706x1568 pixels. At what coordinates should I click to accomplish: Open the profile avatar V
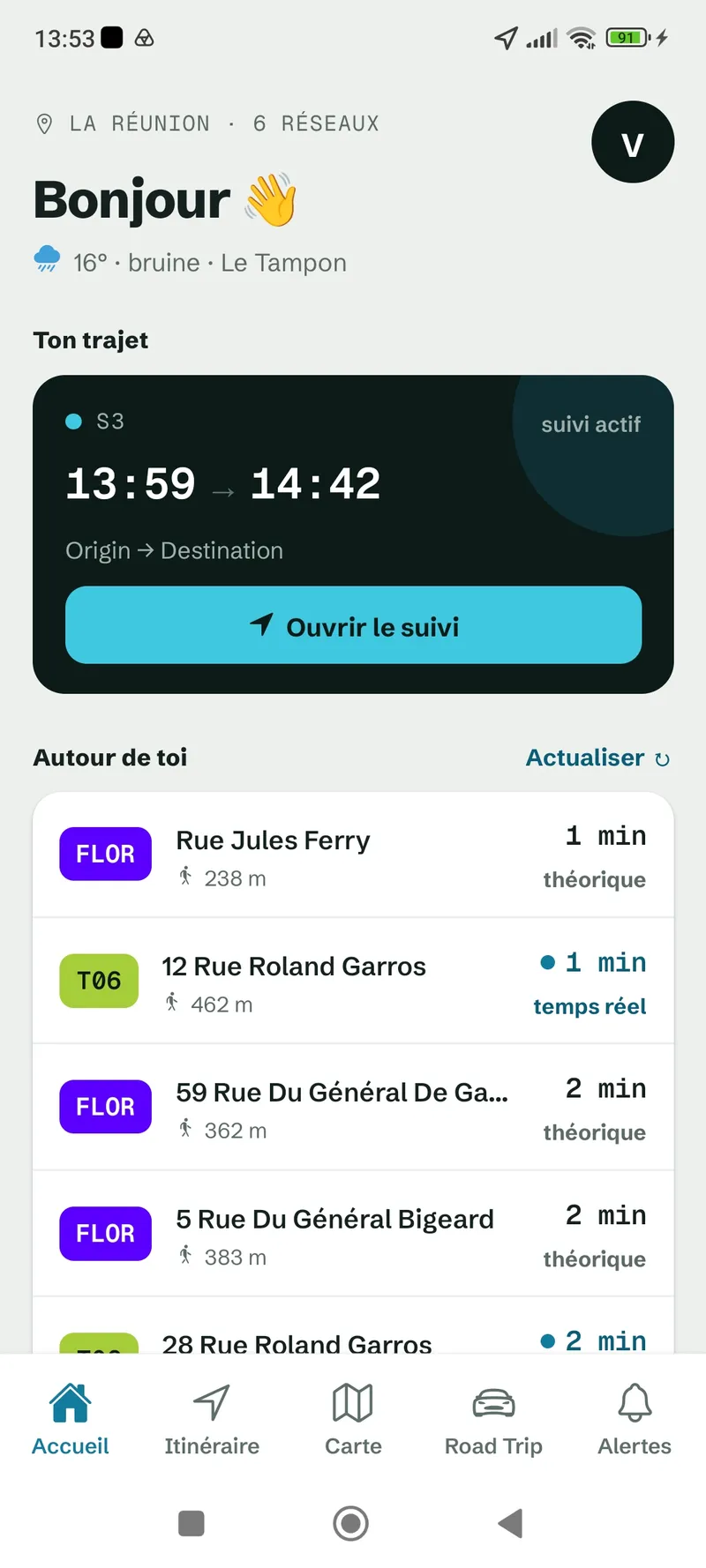click(633, 142)
